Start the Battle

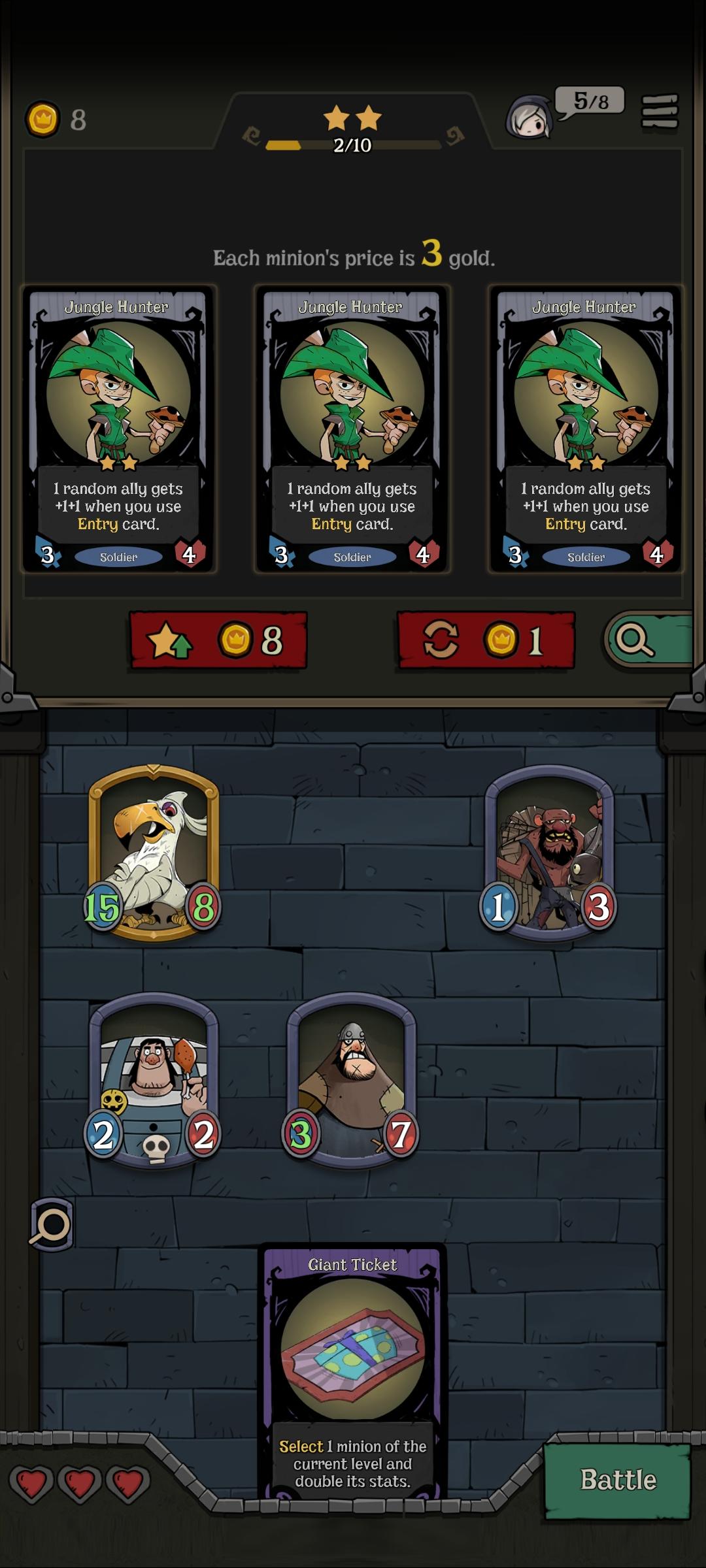[617, 1480]
